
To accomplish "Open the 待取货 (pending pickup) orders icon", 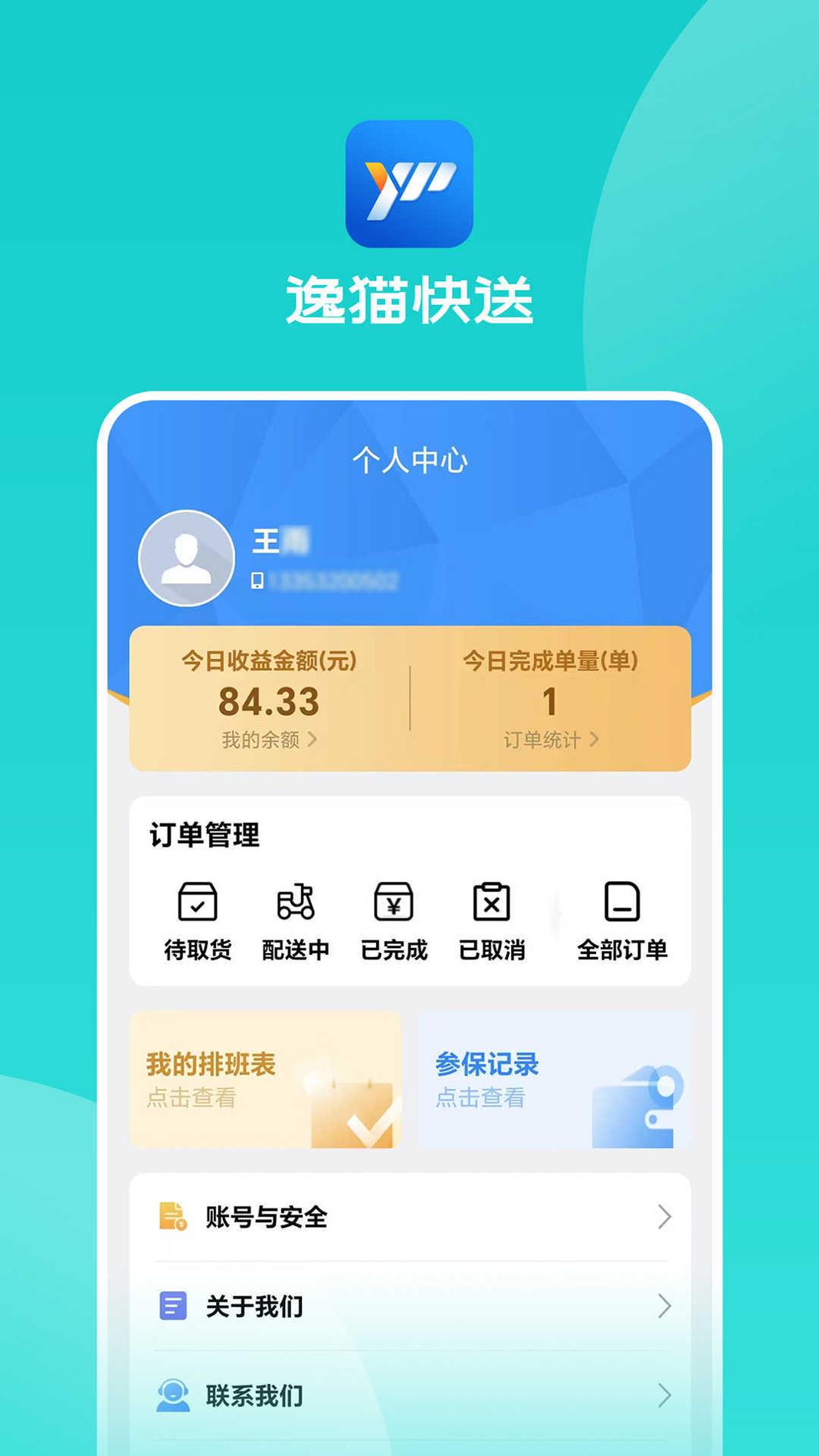I will [196, 904].
